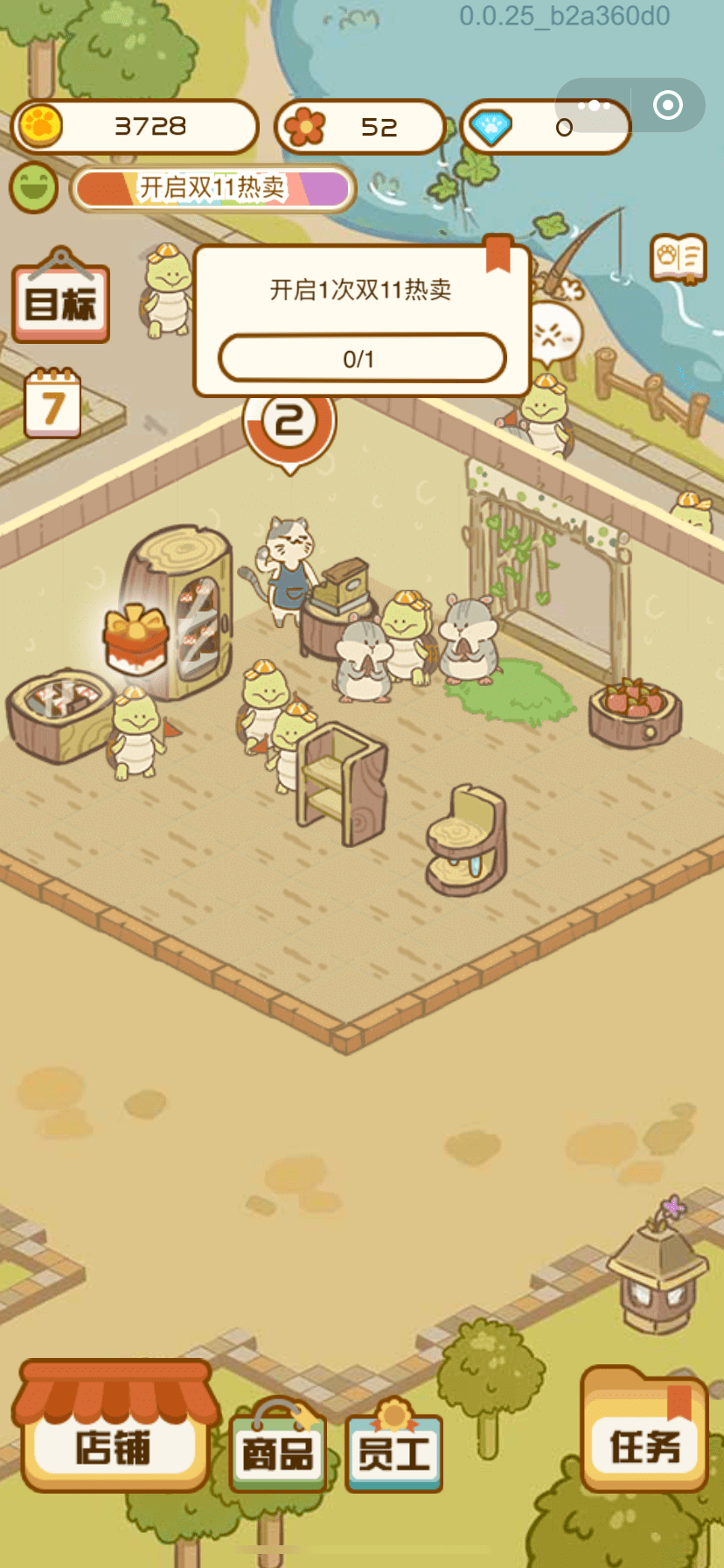Open the mini-program more options menu
724x1568 pixels.
point(594,105)
